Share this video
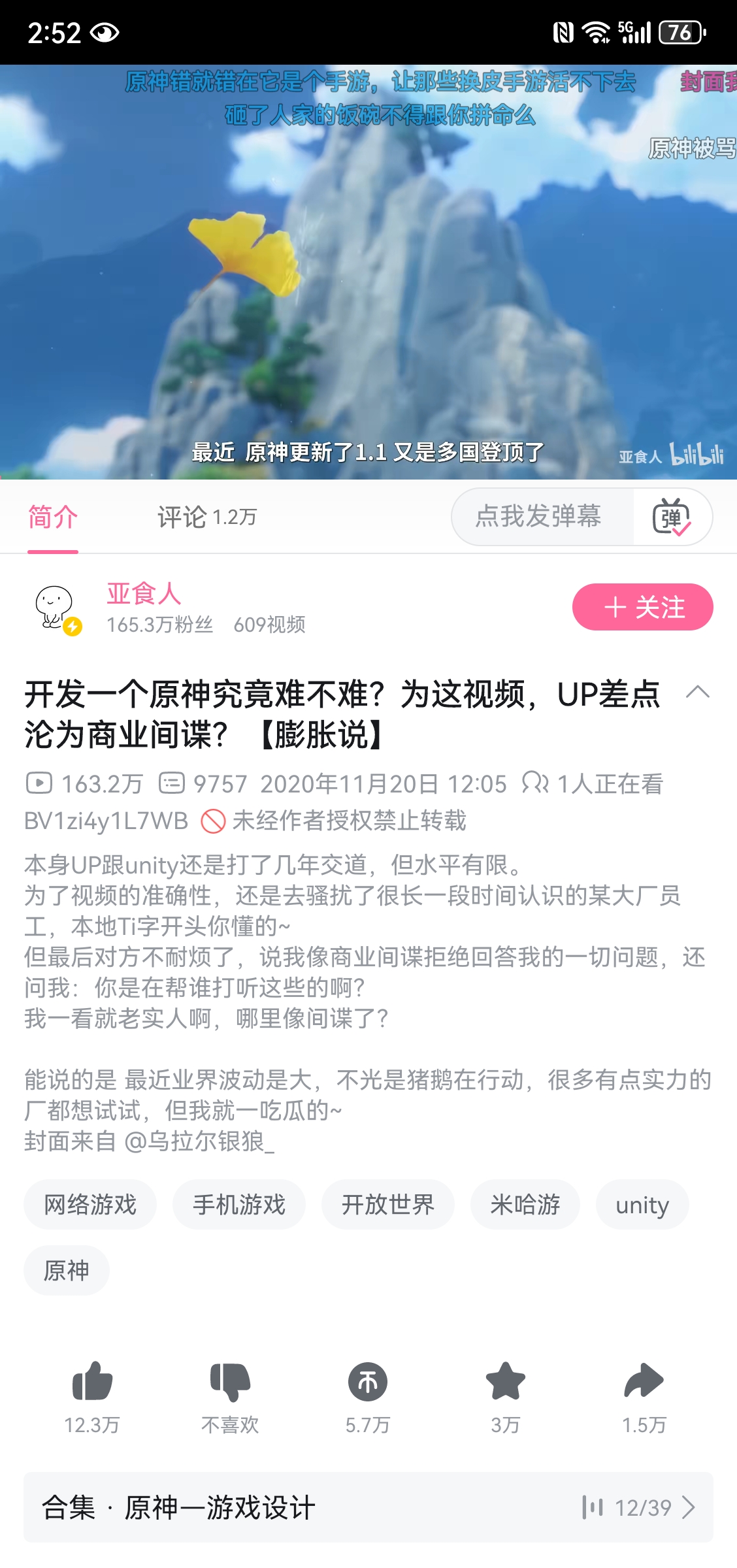 pos(644,1382)
